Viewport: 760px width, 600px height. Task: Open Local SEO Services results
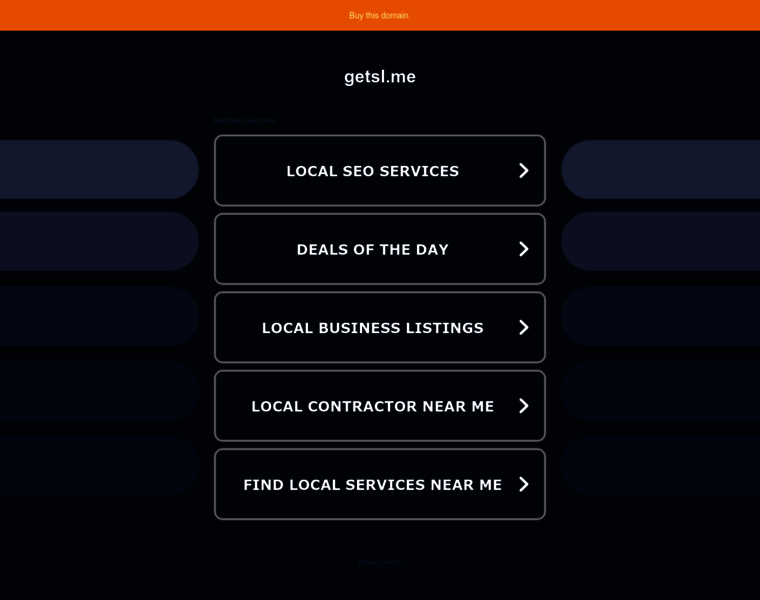[x=379, y=171]
